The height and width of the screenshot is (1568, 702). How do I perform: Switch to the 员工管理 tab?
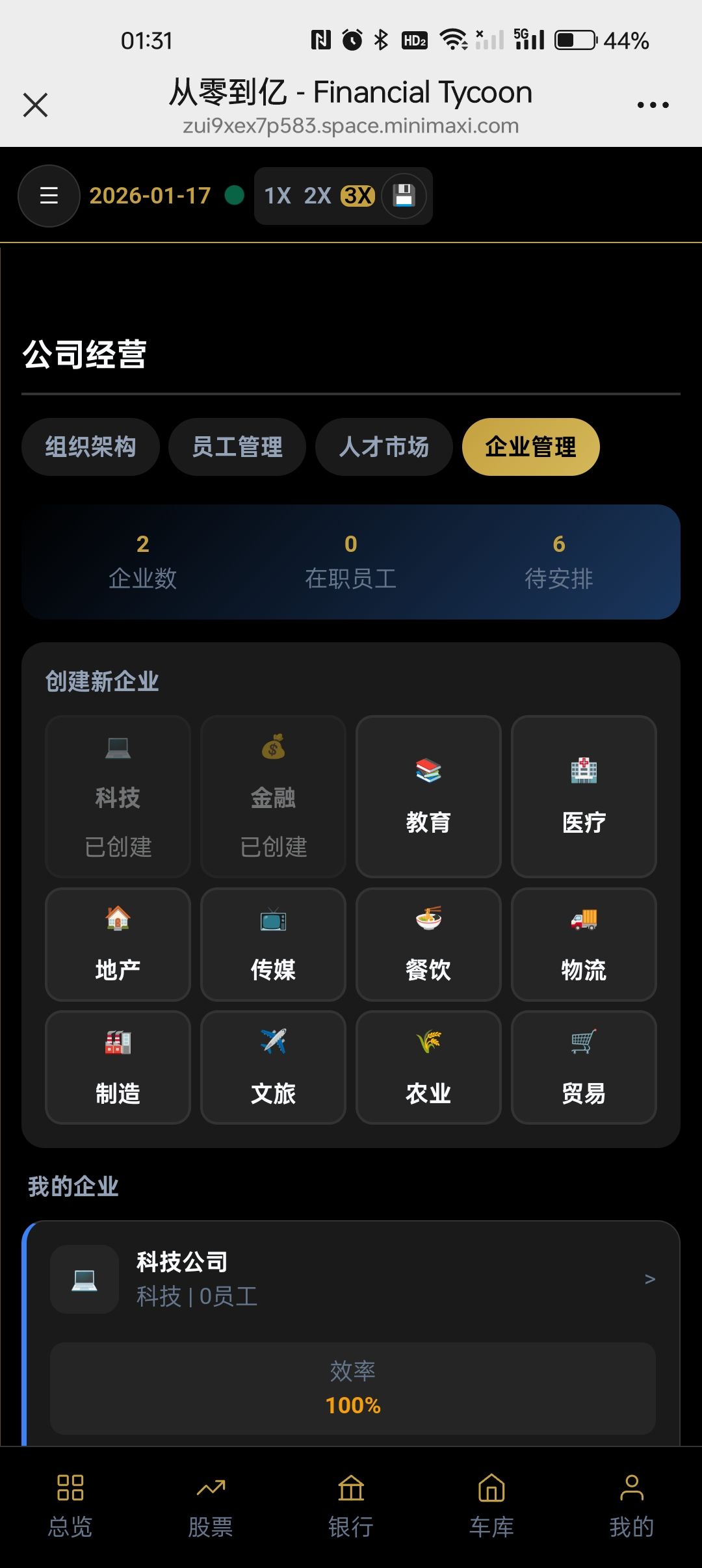[x=237, y=447]
